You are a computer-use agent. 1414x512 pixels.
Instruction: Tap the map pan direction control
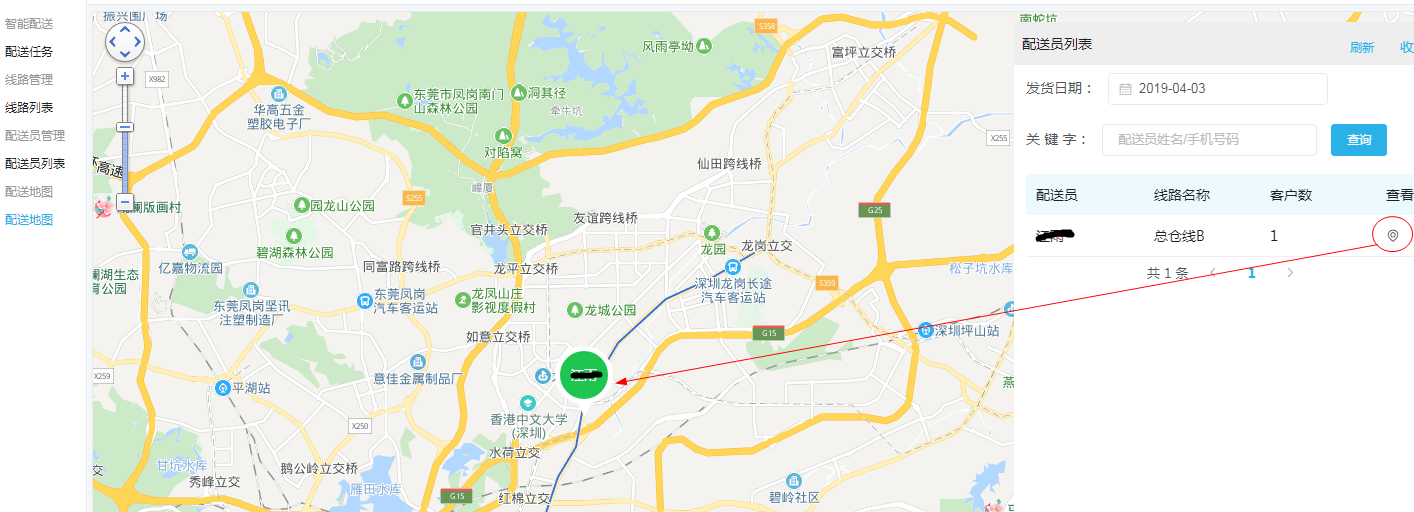tap(125, 42)
